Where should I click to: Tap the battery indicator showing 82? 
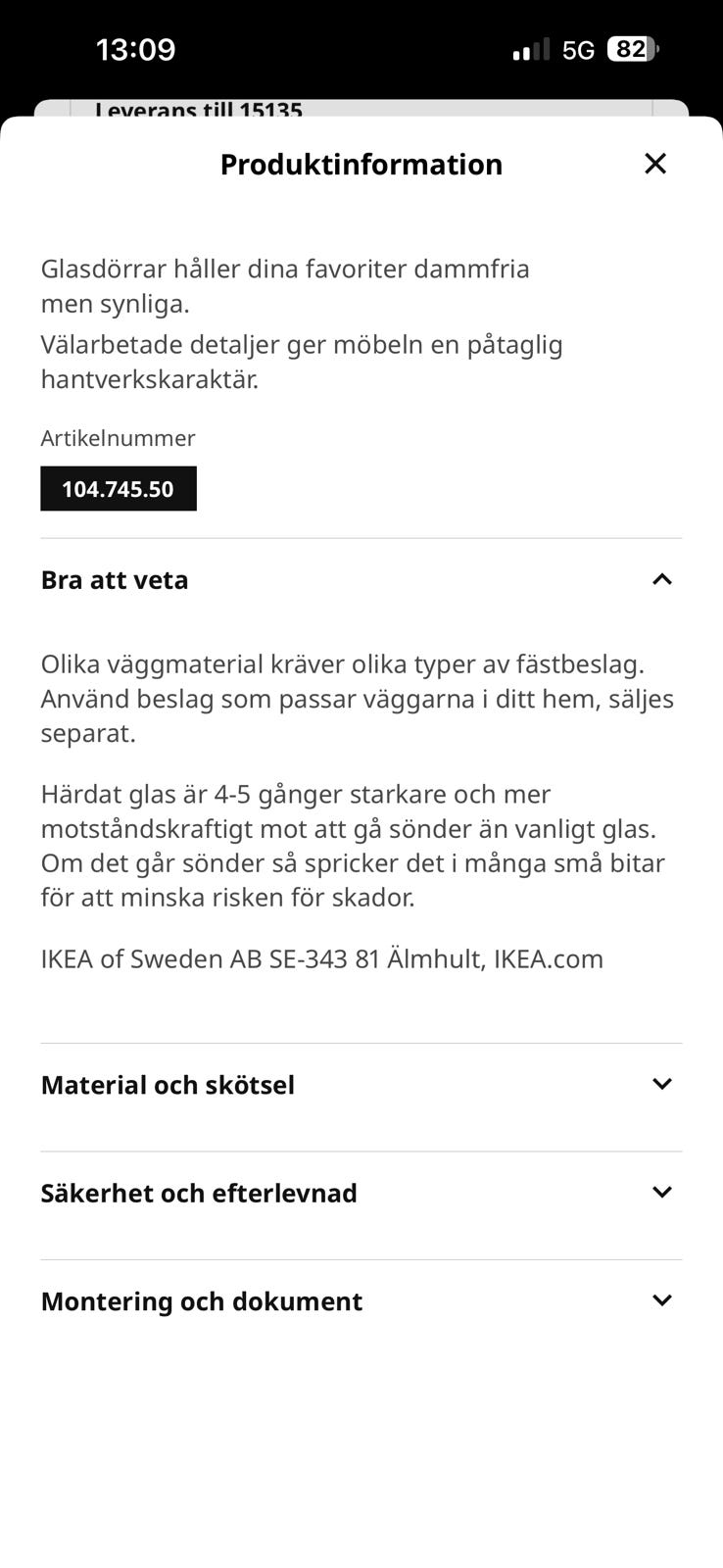[633, 48]
